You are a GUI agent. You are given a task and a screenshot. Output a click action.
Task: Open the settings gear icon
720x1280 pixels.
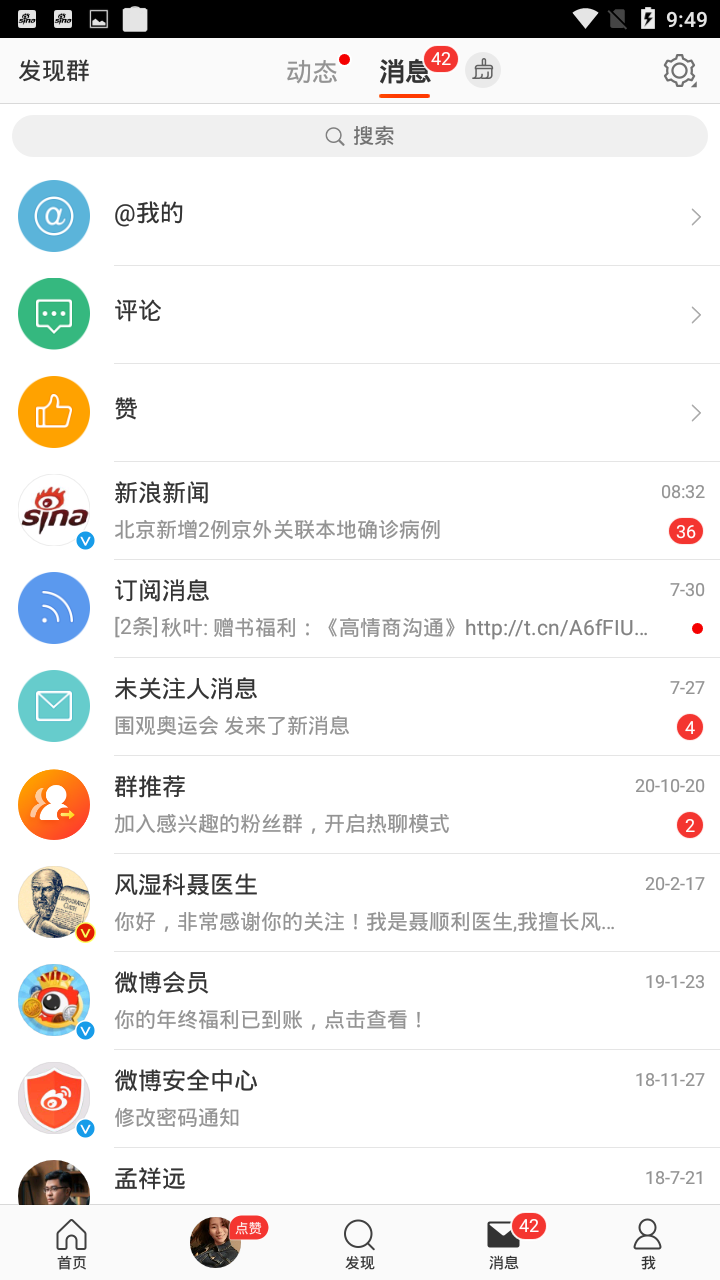(679, 70)
